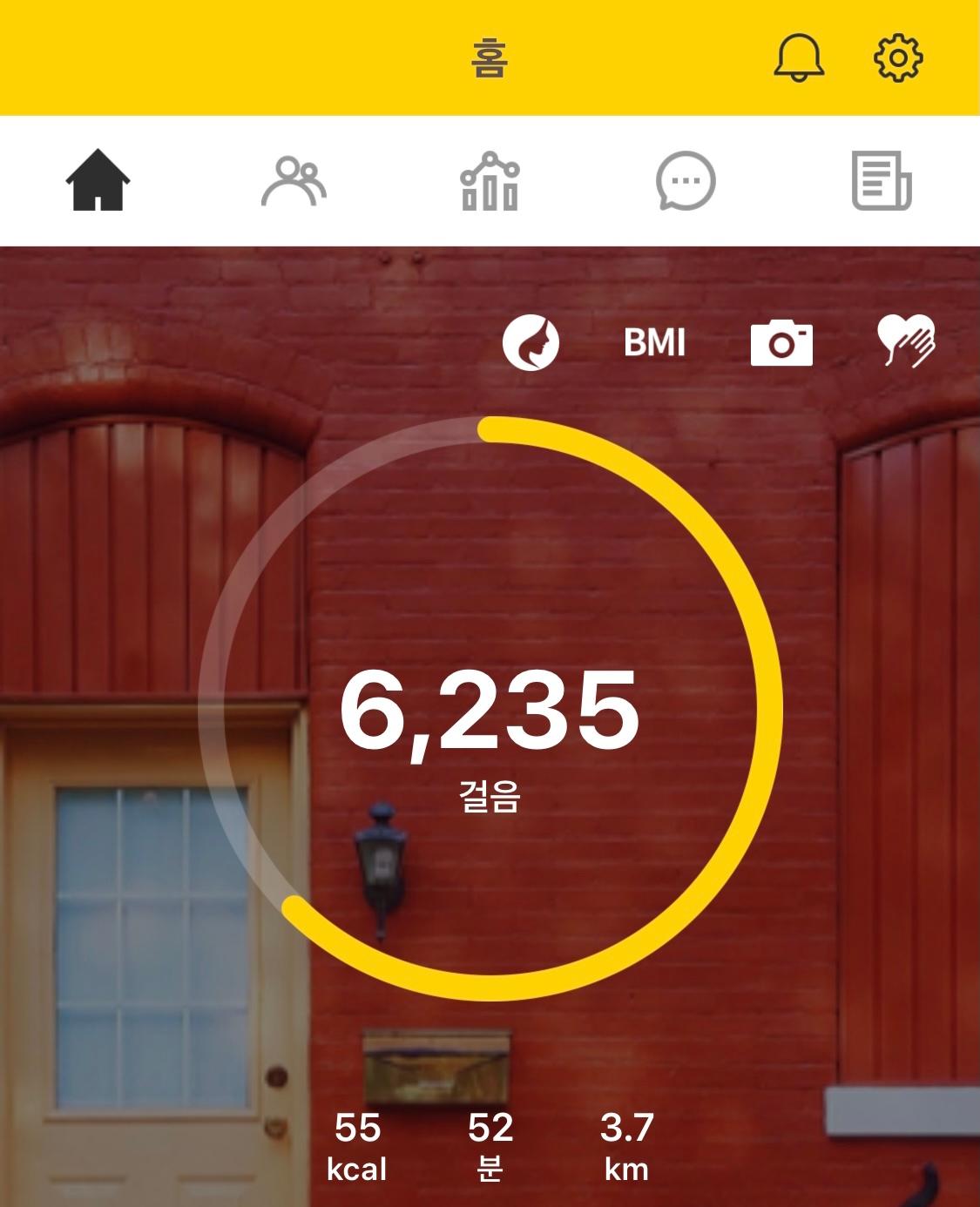Tap the heart with hand icon
The height and width of the screenshot is (1207, 980).
(x=906, y=341)
